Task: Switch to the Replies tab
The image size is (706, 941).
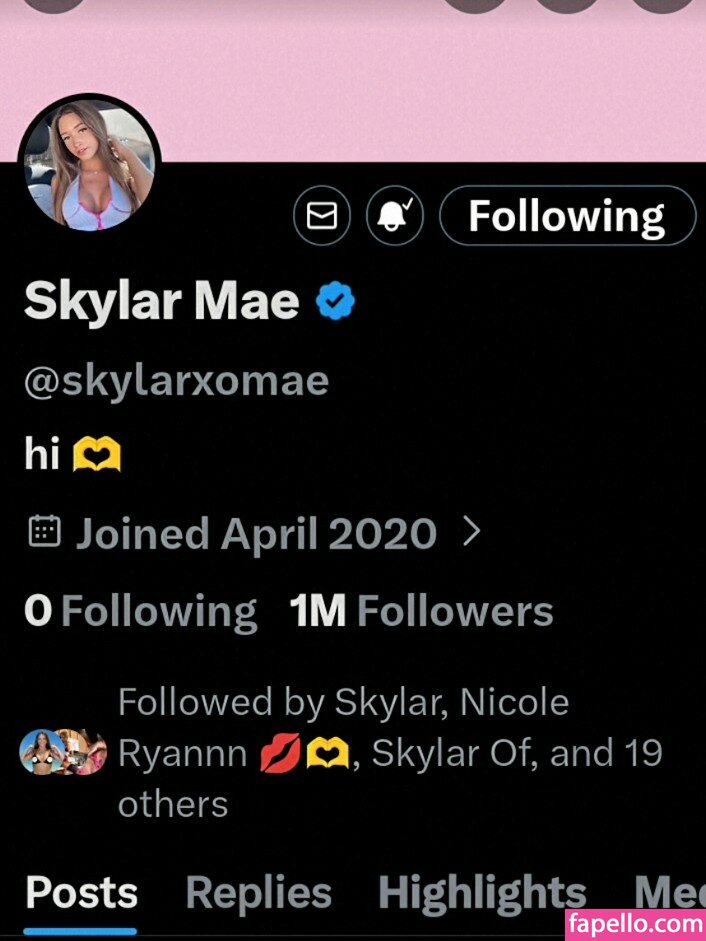Action: pyautogui.click(x=258, y=892)
